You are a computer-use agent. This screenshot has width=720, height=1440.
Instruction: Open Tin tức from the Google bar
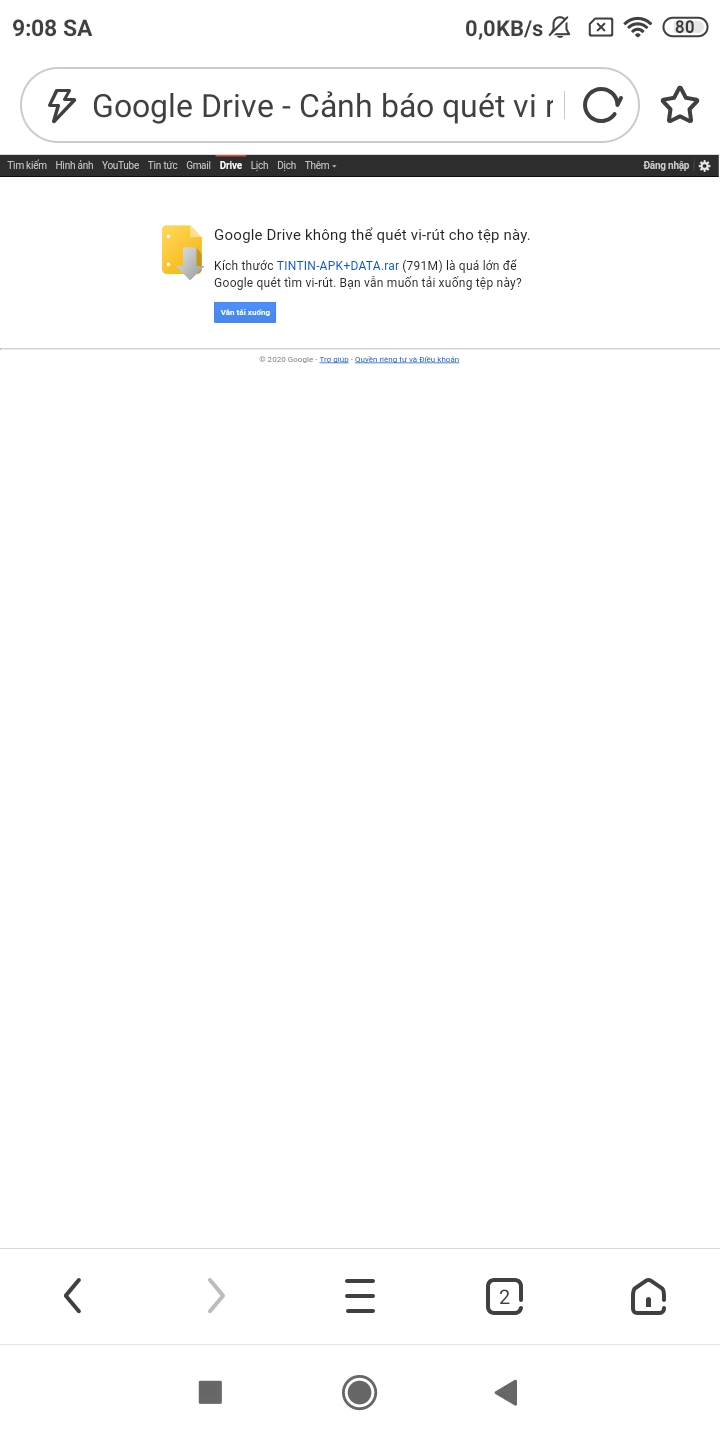point(163,166)
